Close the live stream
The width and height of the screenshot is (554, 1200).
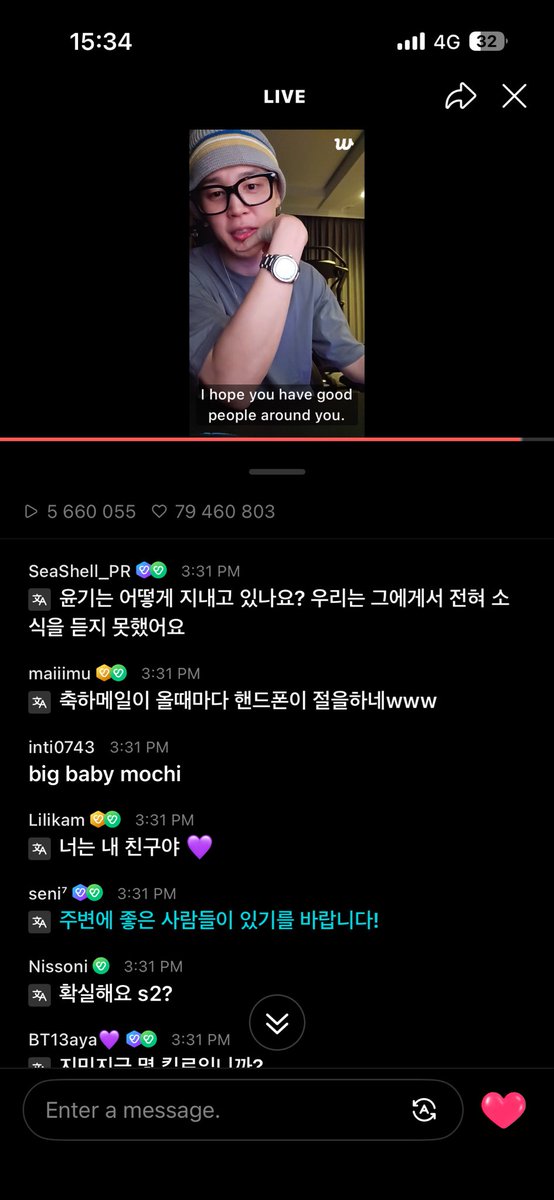[x=514, y=96]
